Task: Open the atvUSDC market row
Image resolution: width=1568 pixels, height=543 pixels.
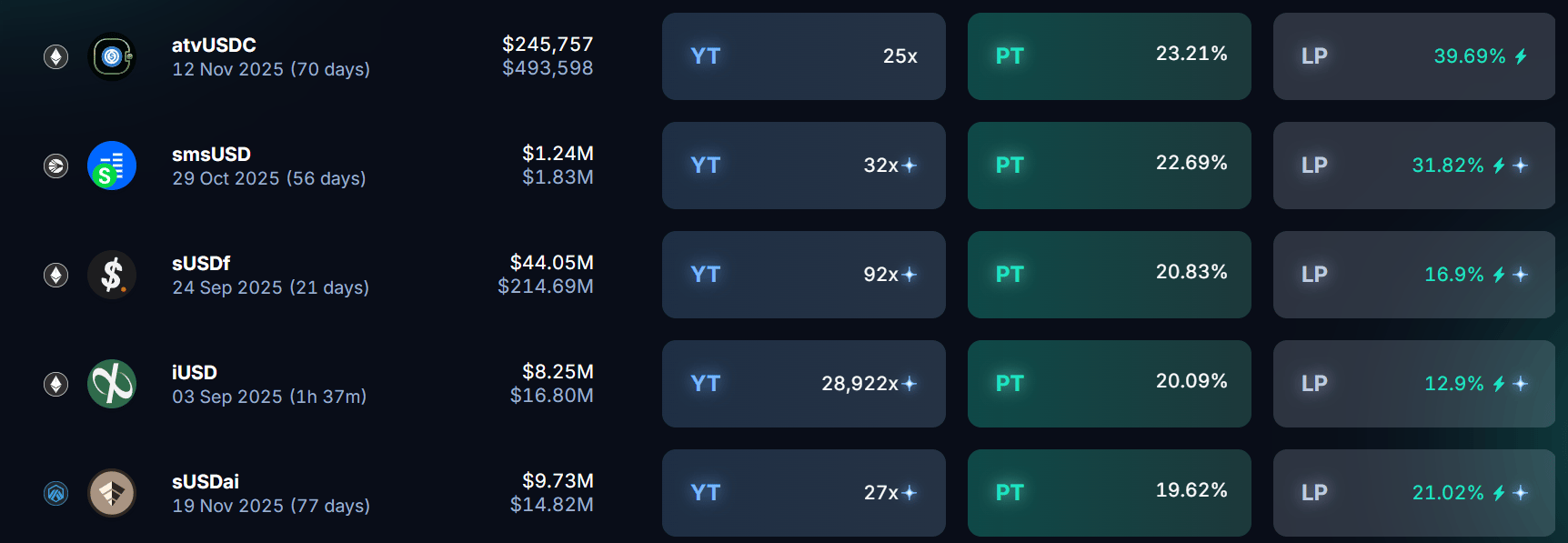Action: coord(270,56)
